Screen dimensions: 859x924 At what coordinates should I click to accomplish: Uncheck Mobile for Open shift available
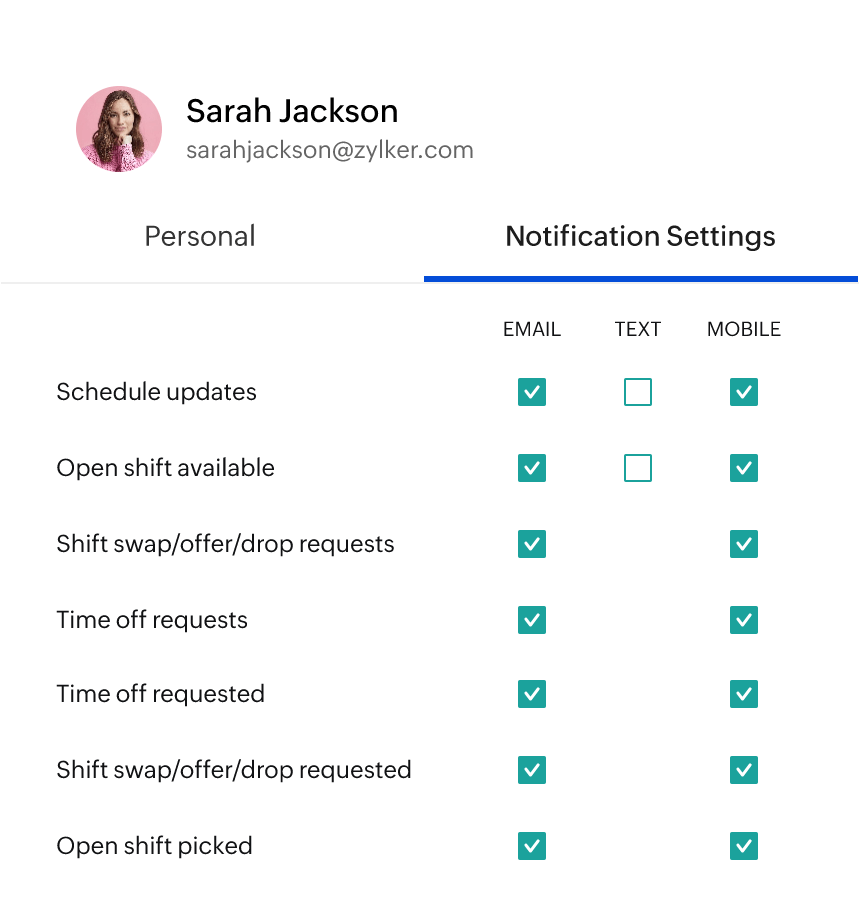(x=744, y=468)
